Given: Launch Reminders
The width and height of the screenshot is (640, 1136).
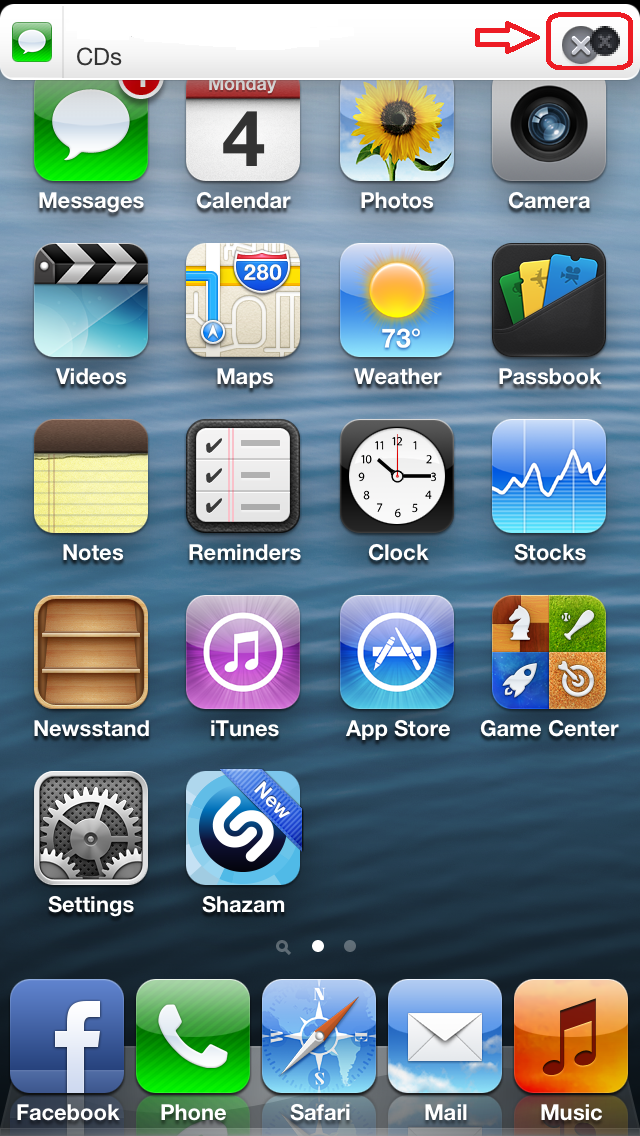Looking at the screenshot, I should [243, 476].
